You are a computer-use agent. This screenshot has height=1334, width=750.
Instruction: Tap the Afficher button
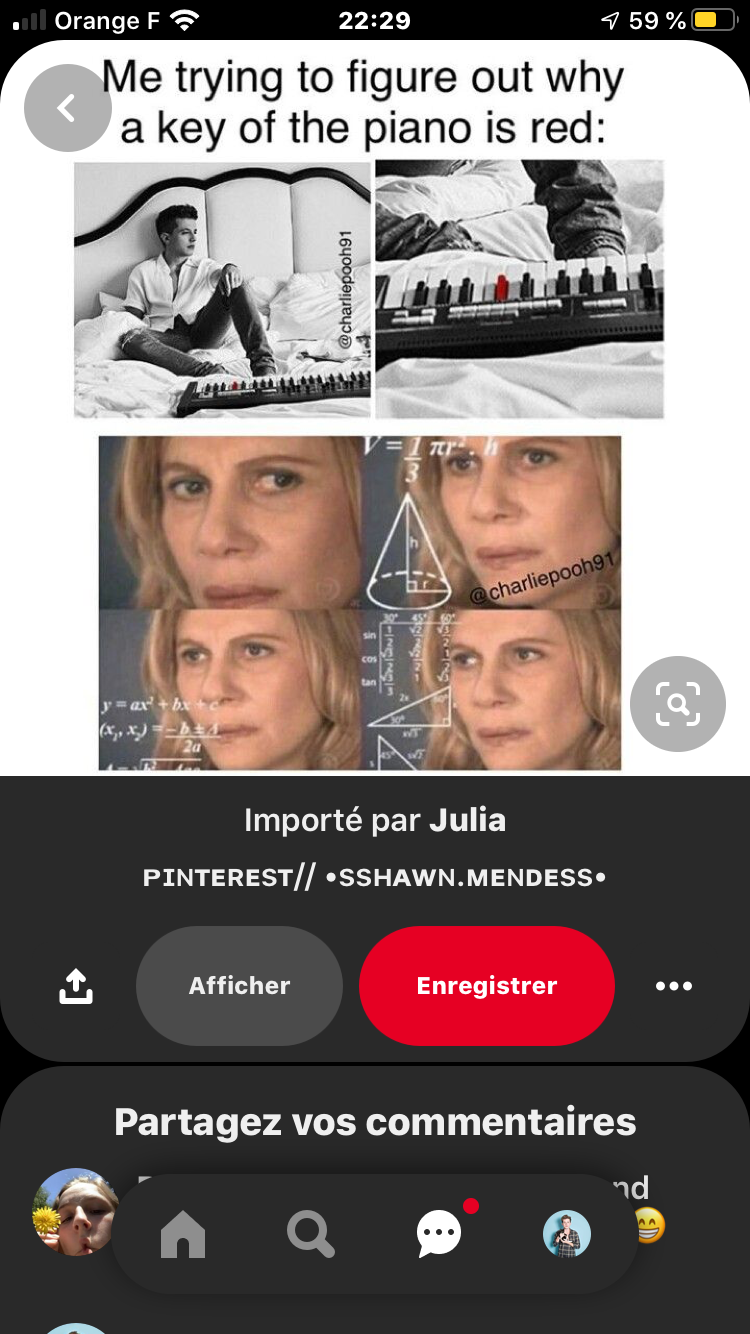(x=239, y=986)
